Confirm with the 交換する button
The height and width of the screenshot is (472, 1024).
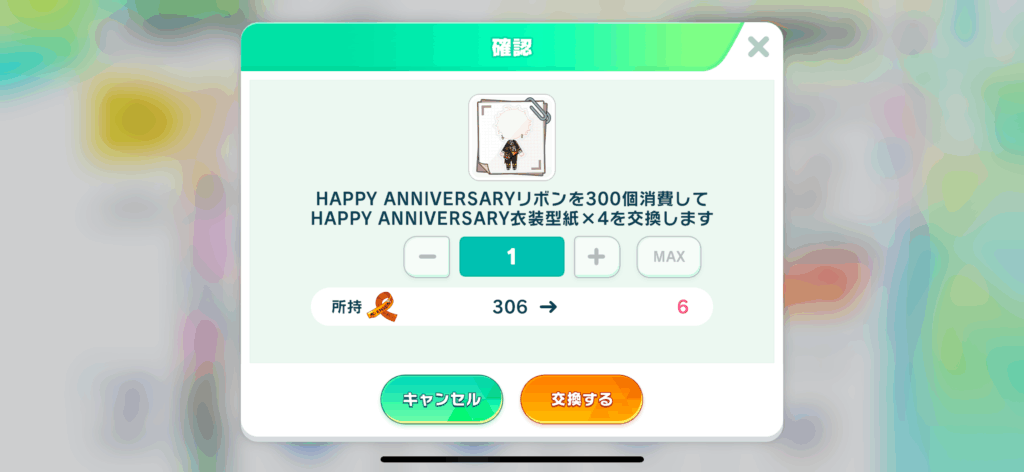(x=581, y=399)
